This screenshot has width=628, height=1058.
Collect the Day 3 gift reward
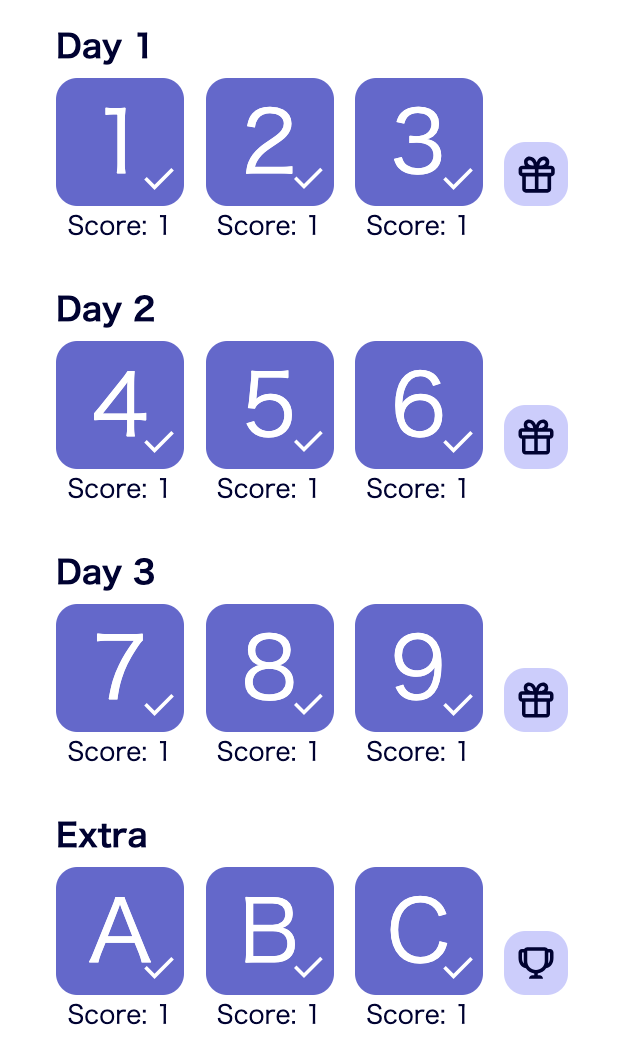point(536,700)
